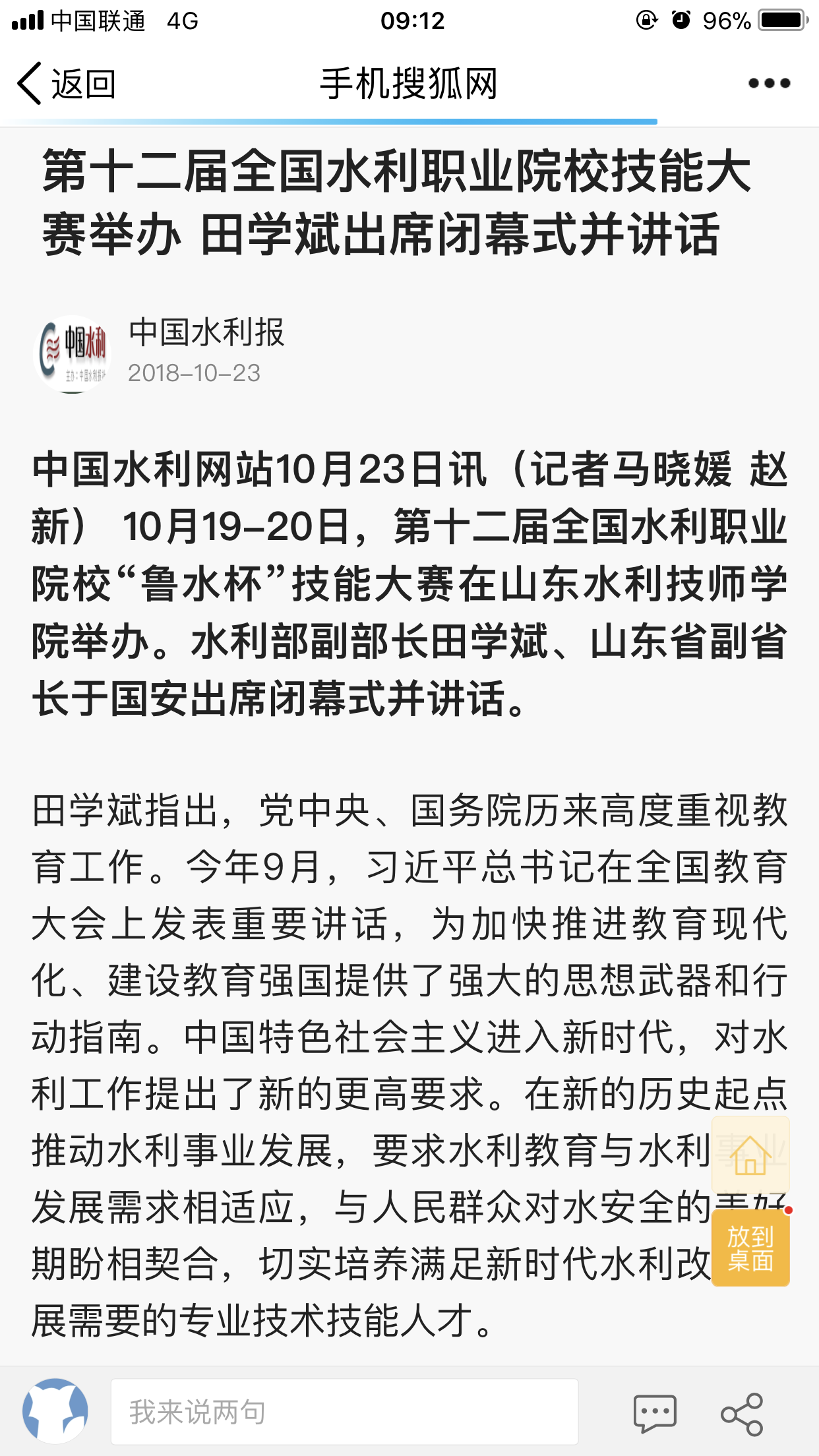Share this article
The image size is (819, 1456).
[x=742, y=1413]
